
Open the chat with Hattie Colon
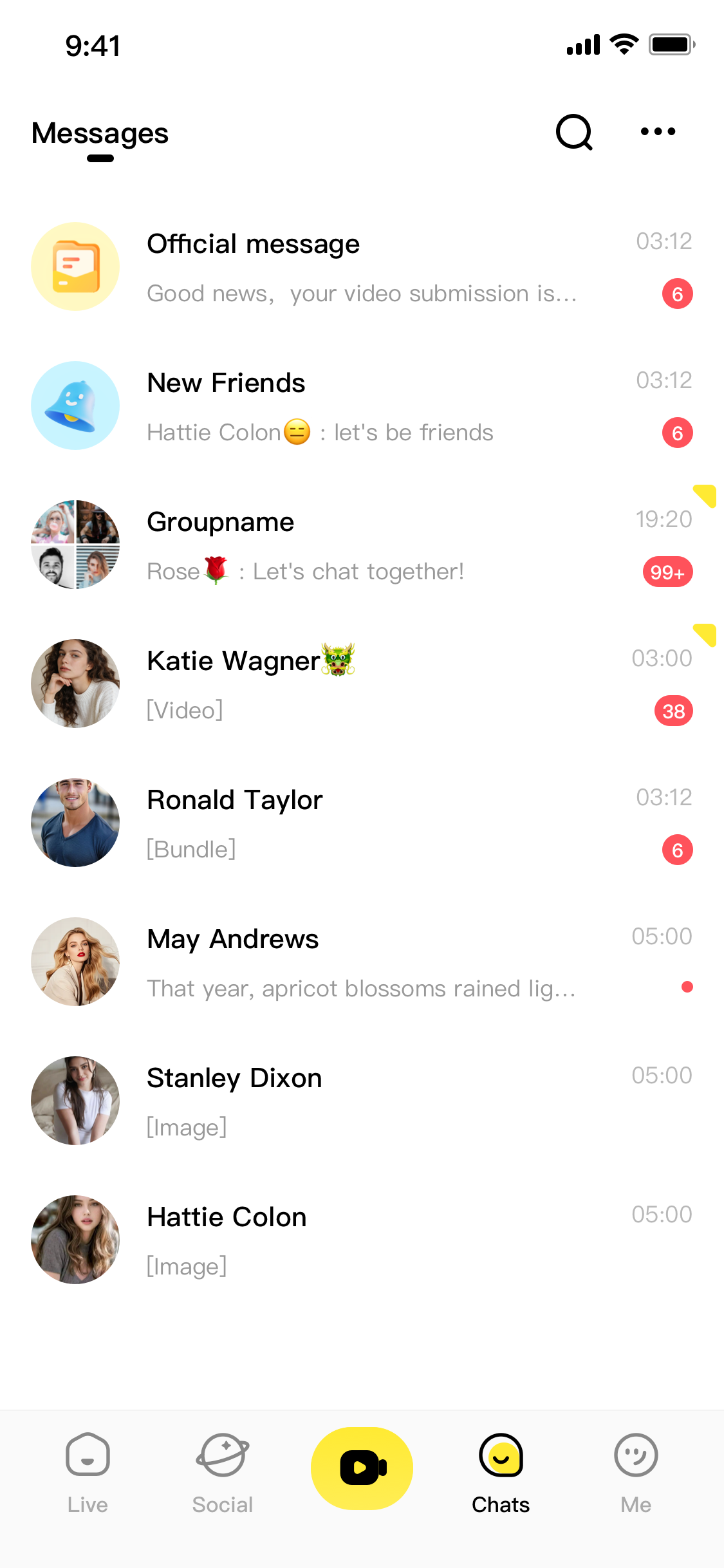point(360,1240)
